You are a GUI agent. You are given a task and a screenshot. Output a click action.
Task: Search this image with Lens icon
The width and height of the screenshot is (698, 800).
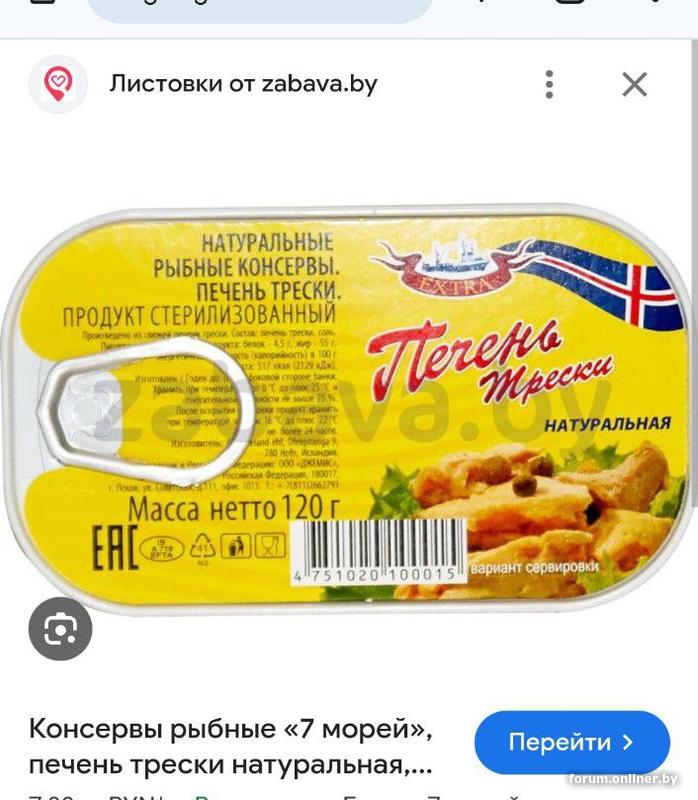60,628
